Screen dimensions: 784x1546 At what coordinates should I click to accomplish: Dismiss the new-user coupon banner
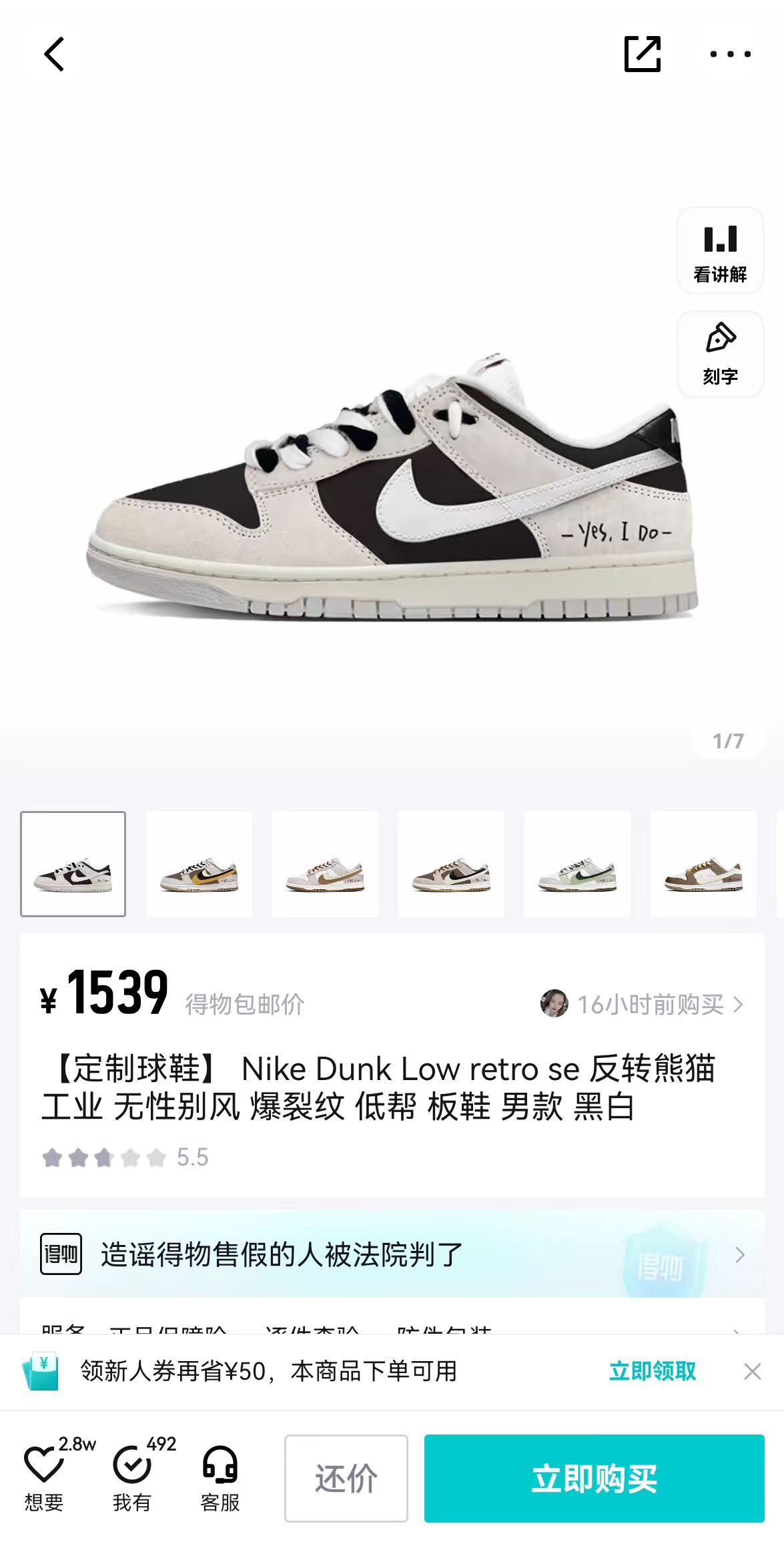(x=752, y=1371)
